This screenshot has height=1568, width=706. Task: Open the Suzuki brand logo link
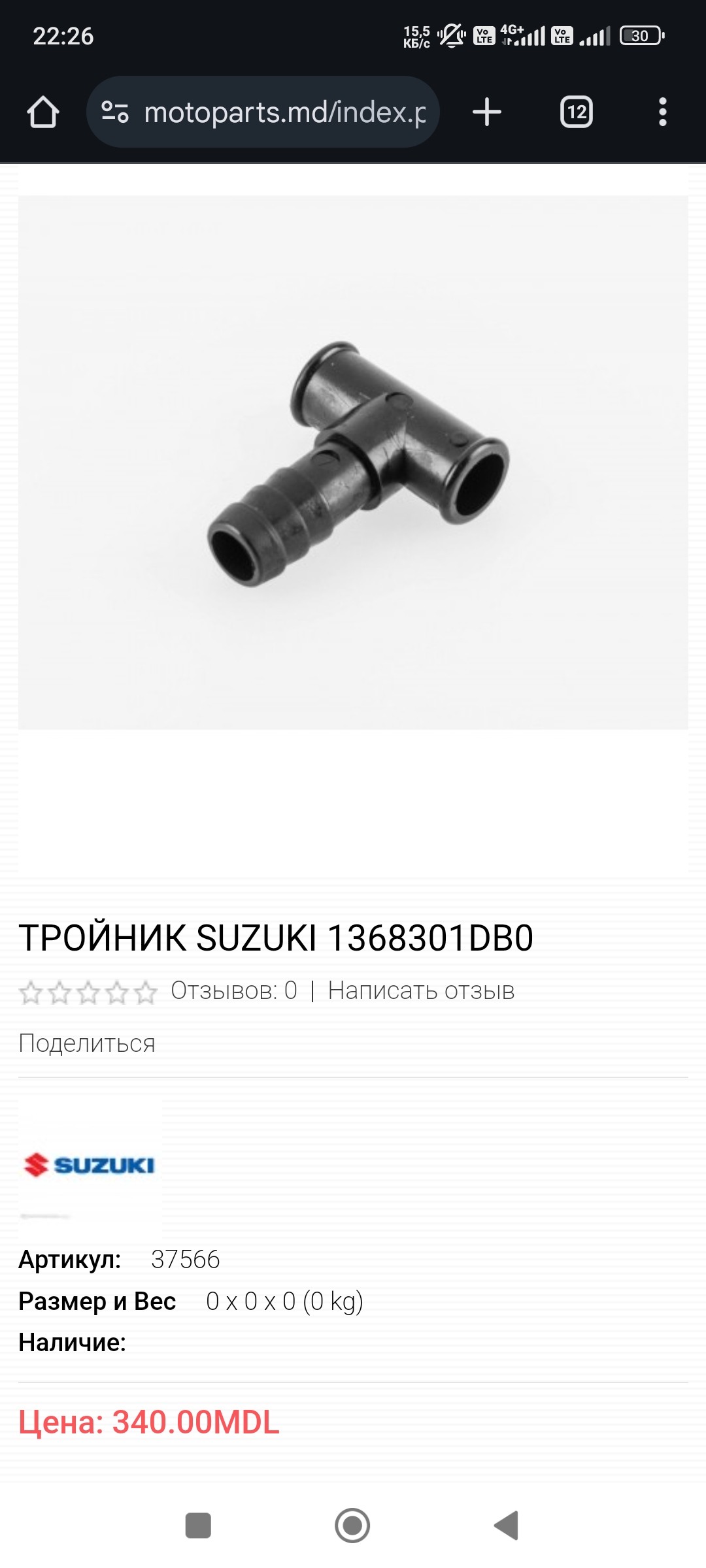pyautogui.click(x=90, y=1164)
